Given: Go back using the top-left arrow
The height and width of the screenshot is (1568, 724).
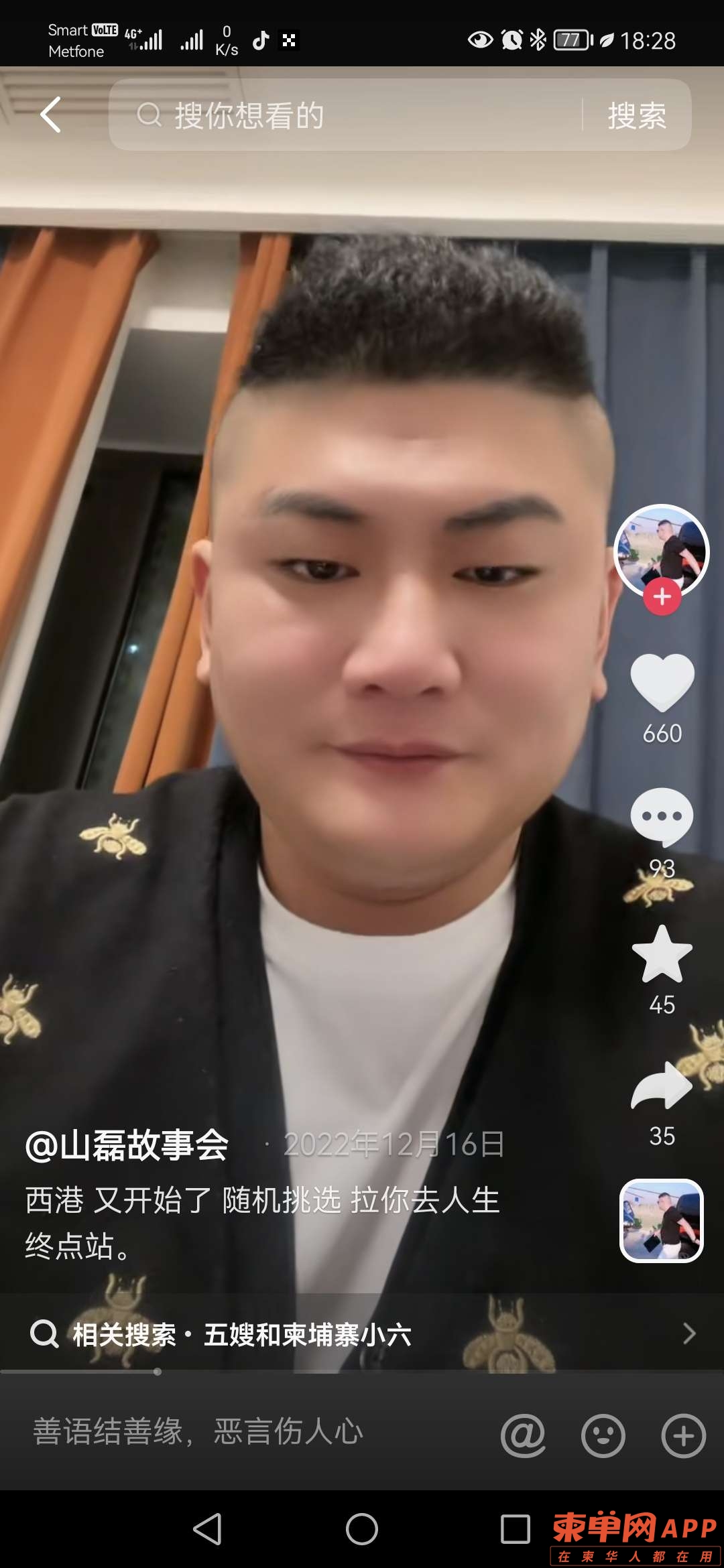Looking at the screenshot, I should click(x=51, y=115).
